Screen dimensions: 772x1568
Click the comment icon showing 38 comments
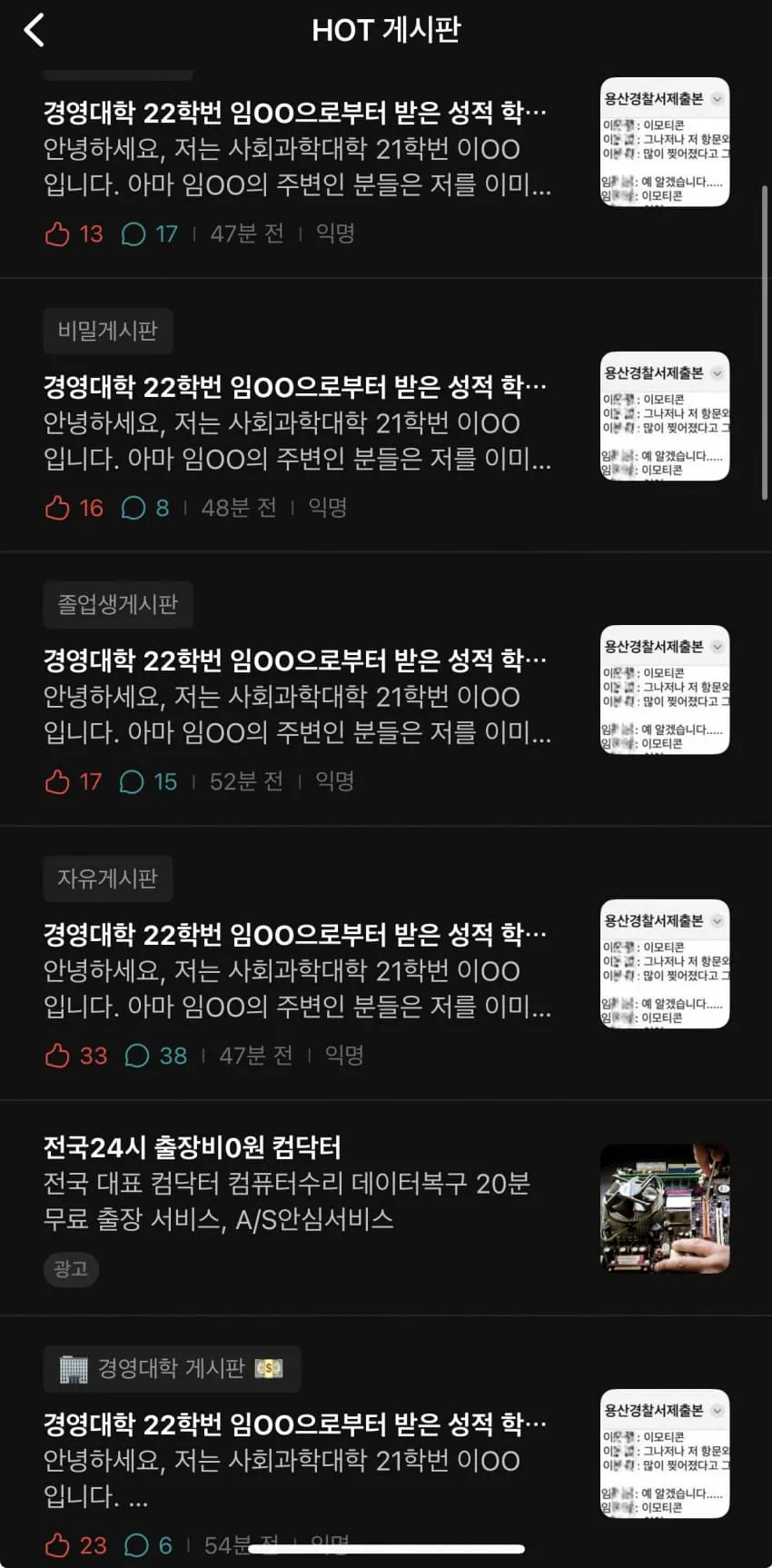pos(138,1055)
